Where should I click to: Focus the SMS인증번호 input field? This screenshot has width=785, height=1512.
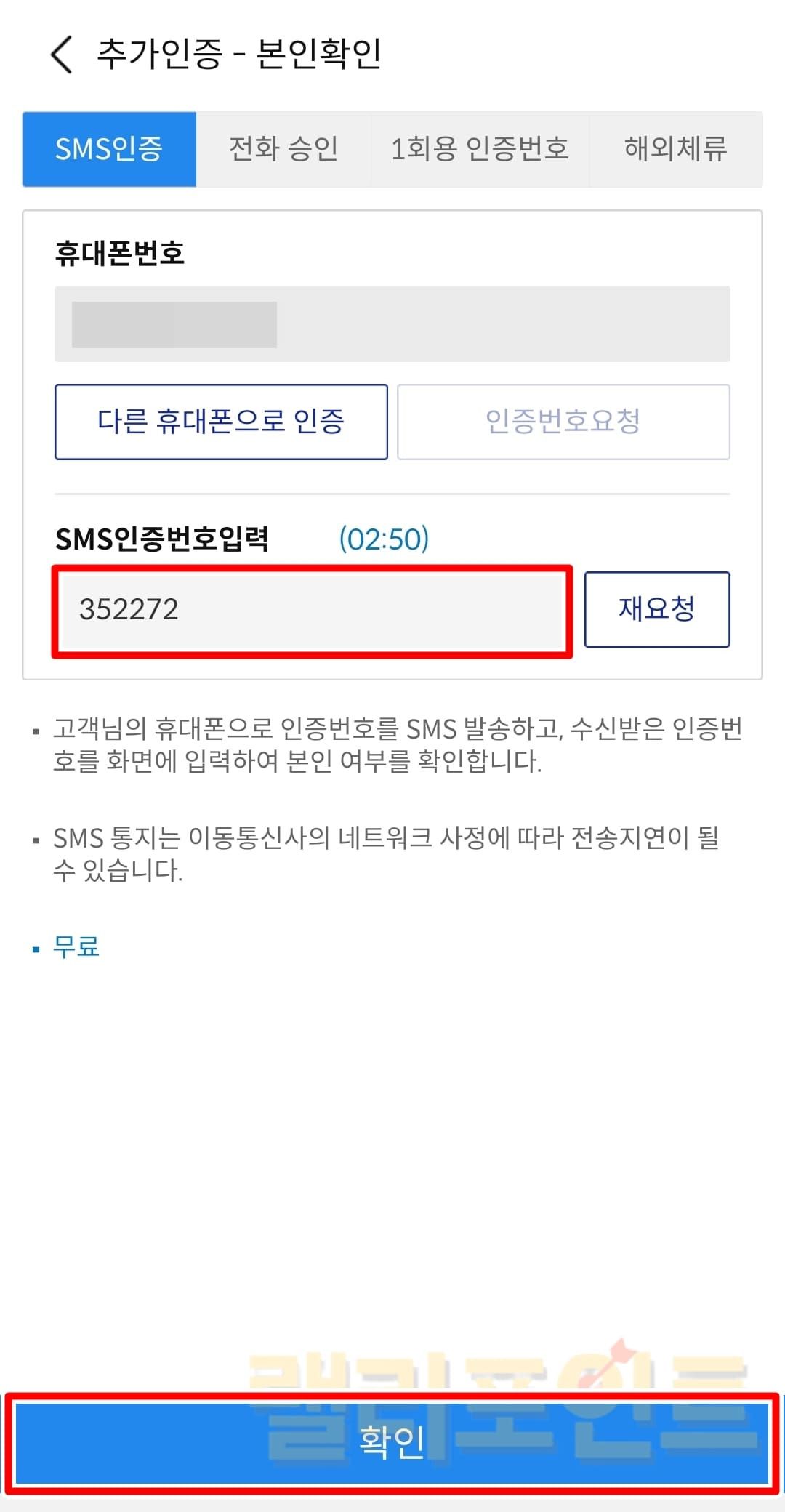pyautogui.click(x=313, y=610)
